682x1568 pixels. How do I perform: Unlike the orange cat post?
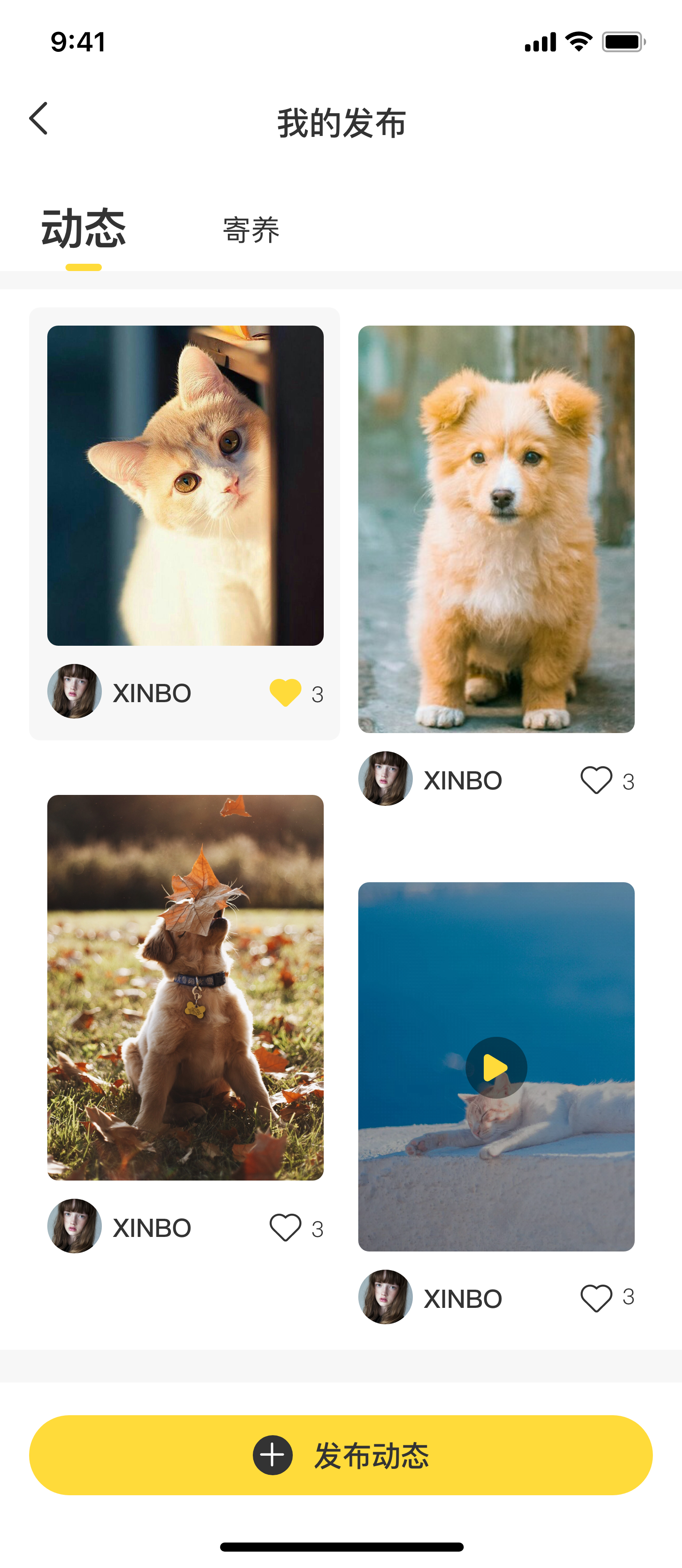click(286, 693)
